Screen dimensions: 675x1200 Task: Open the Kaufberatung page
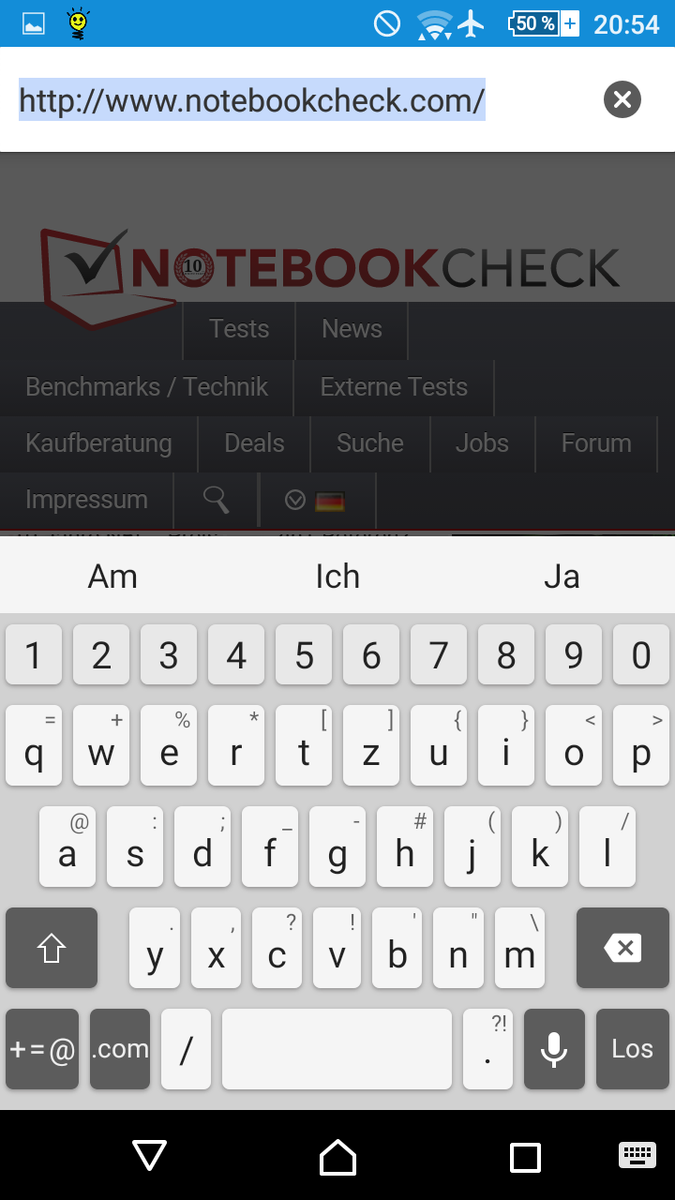pos(98,443)
